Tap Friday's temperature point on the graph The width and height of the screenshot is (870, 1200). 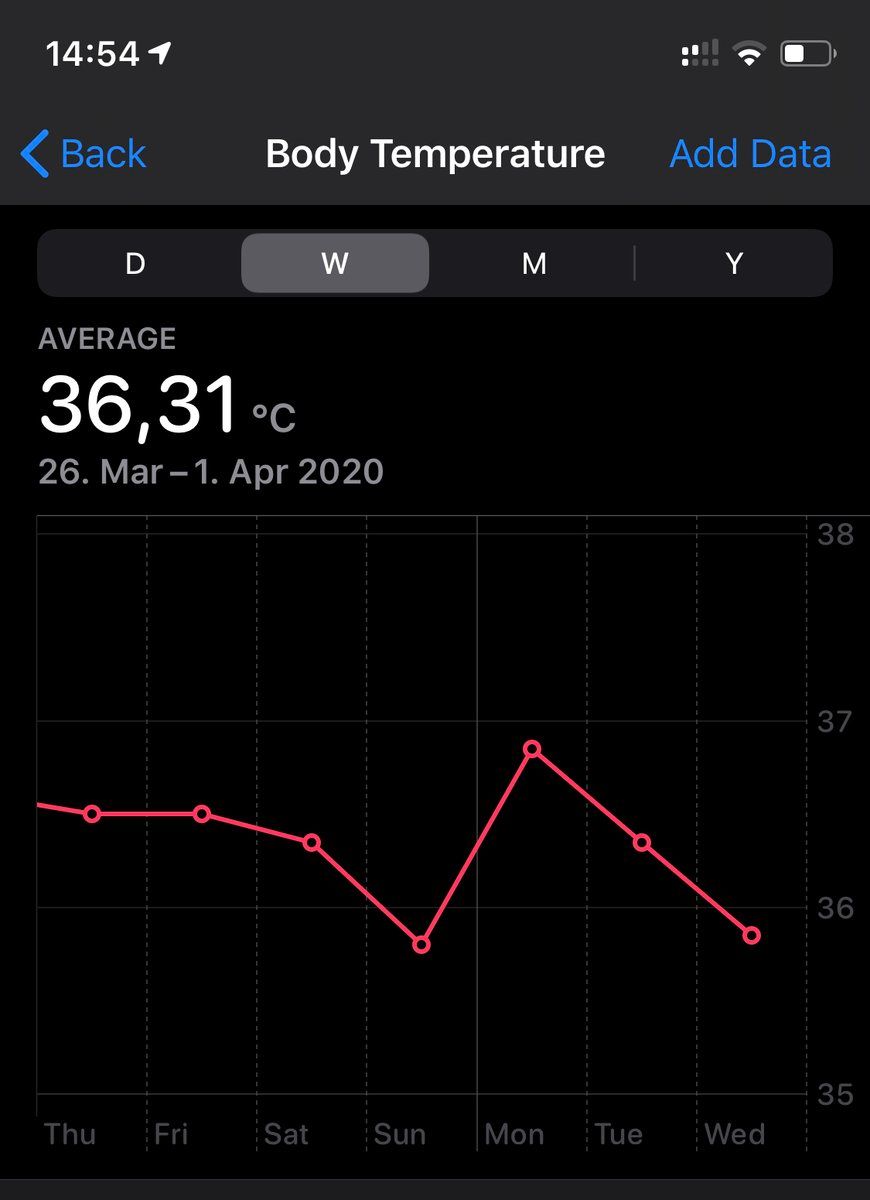(x=202, y=814)
